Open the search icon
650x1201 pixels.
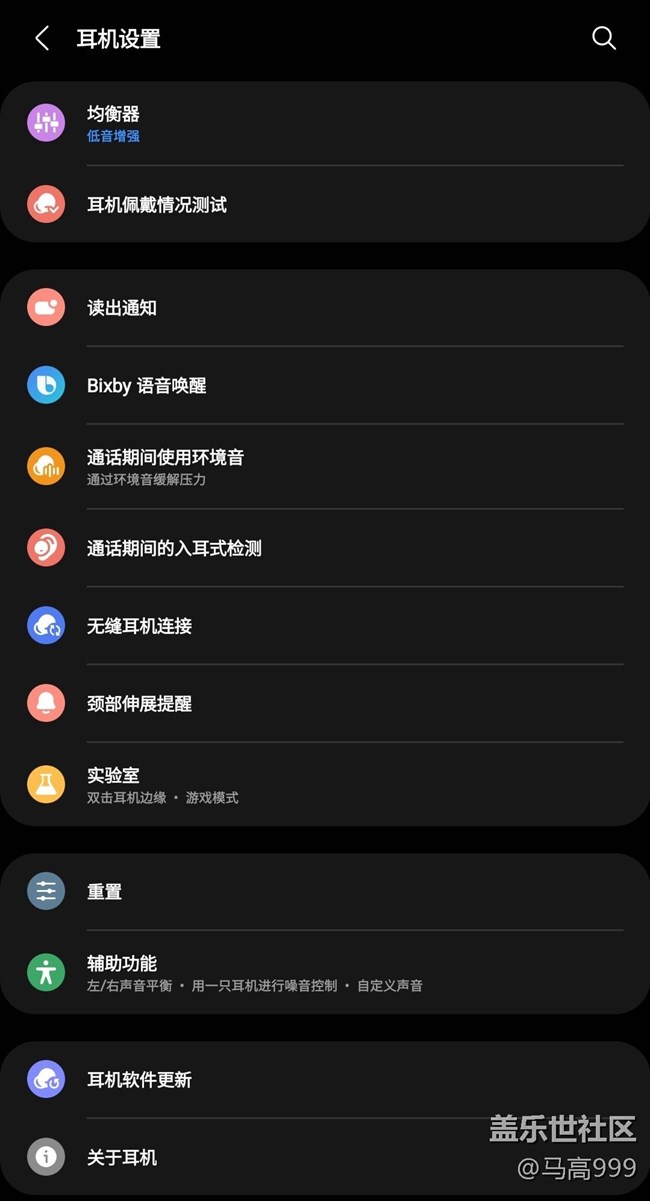click(603, 38)
